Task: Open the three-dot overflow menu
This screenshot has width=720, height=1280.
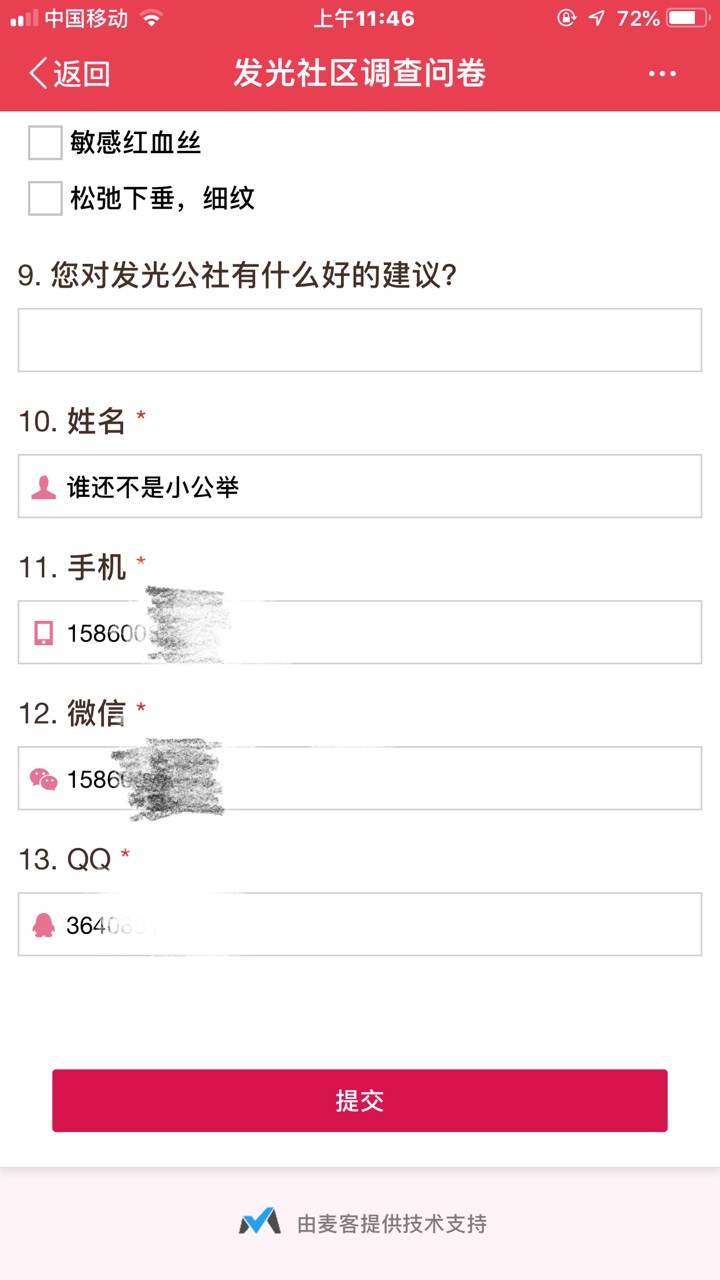Action: [x=662, y=74]
